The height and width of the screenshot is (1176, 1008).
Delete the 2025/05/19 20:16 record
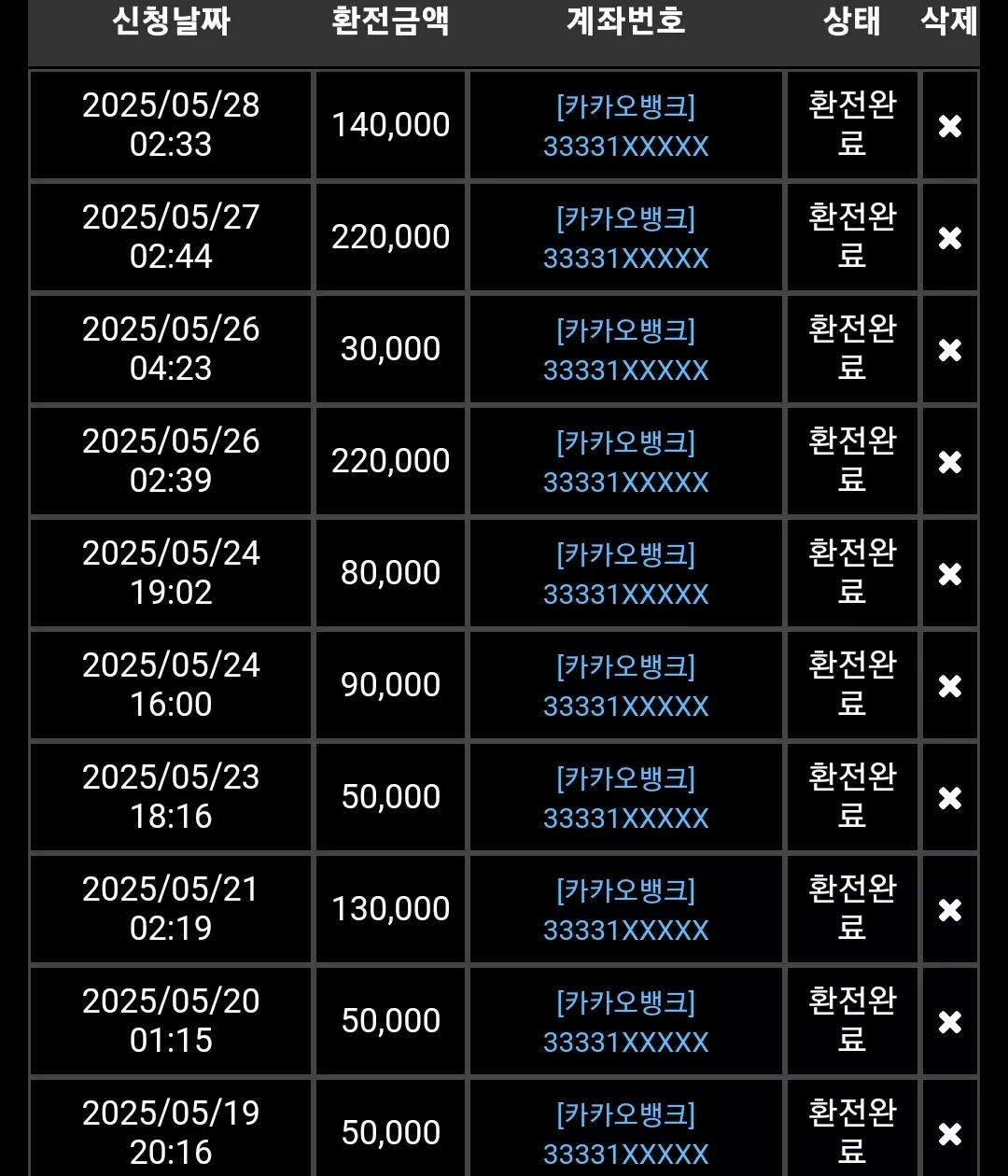pyautogui.click(x=949, y=1134)
